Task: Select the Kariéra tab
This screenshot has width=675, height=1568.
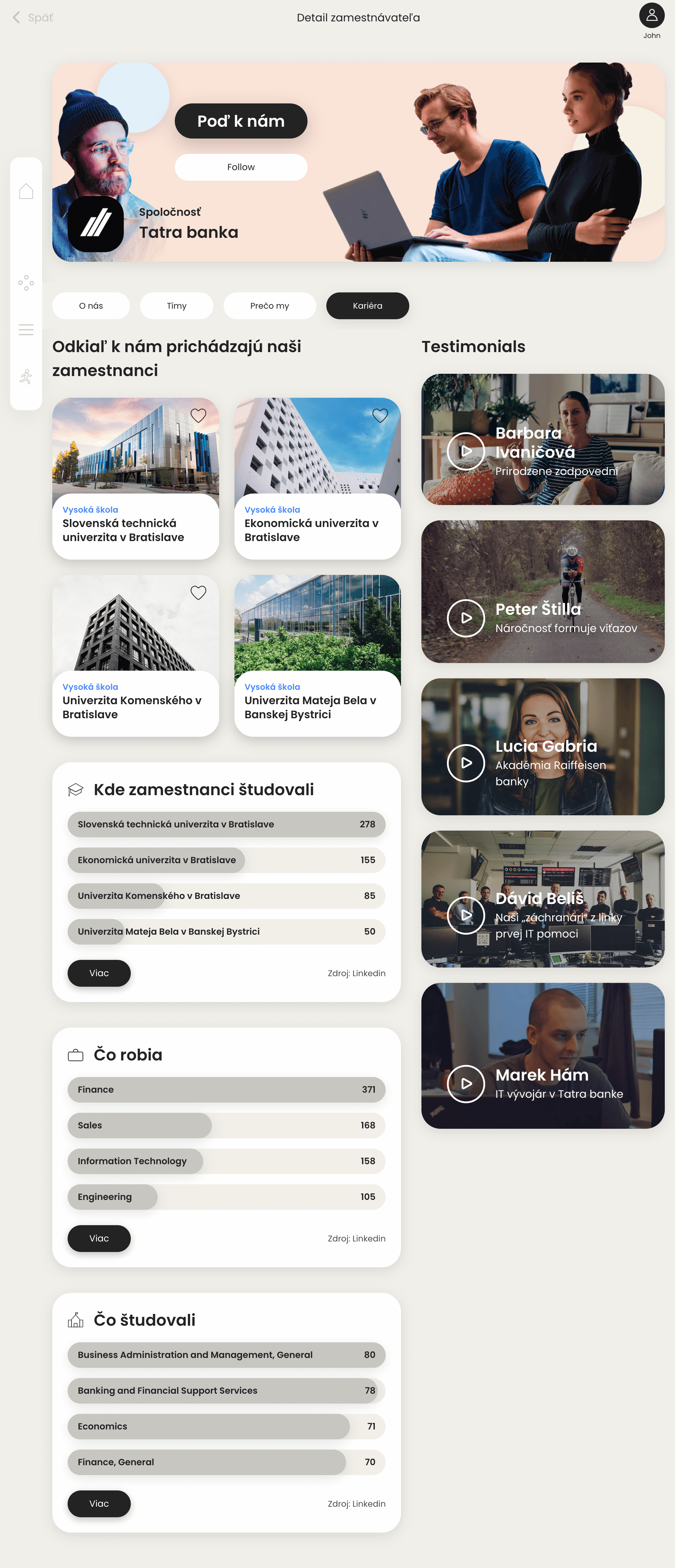Action: [x=367, y=305]
